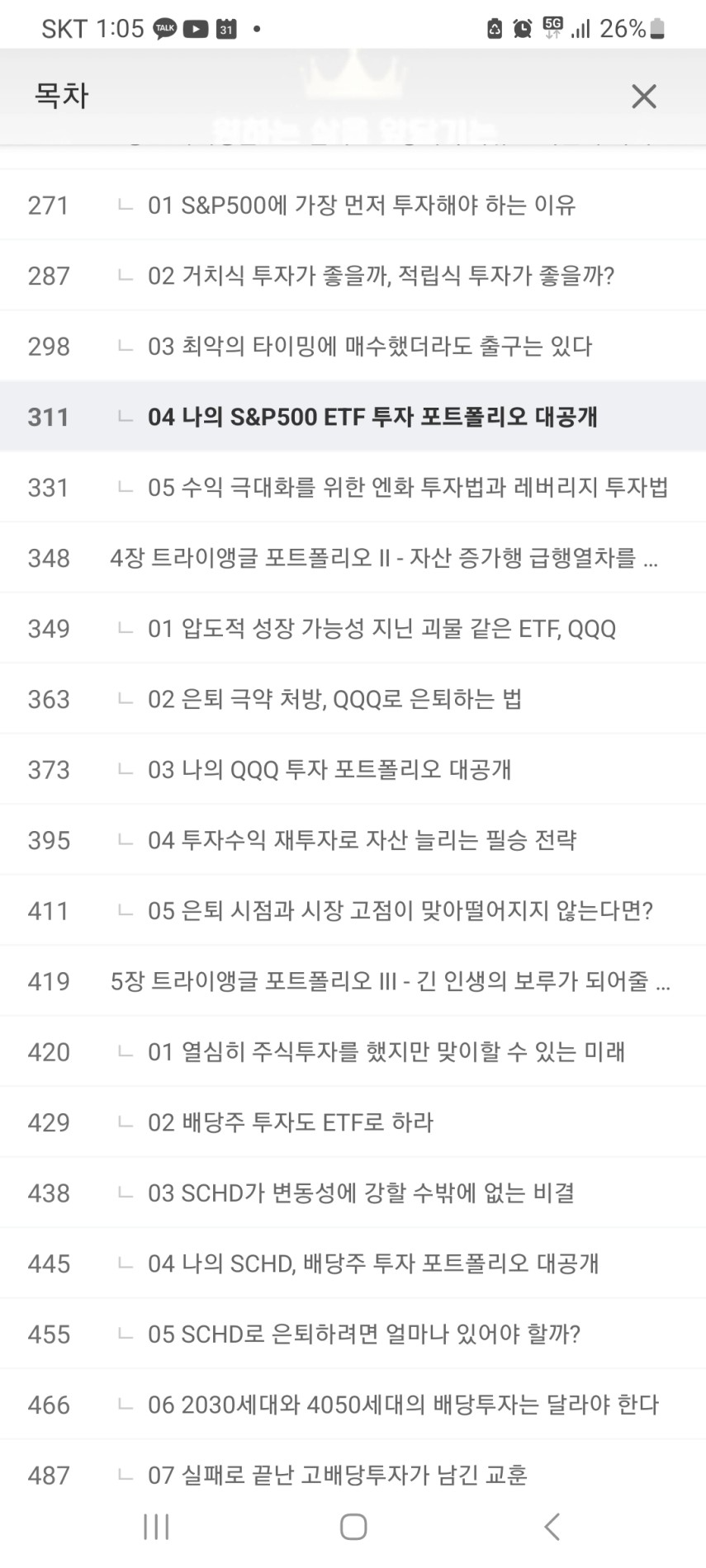The height and width of the screenshot is (1568, 706).
Task: Jump to 05 은퇴 시점과 시장 고점이 맞아떨어지지 않는다면?
Action: (x=353, y=910)
